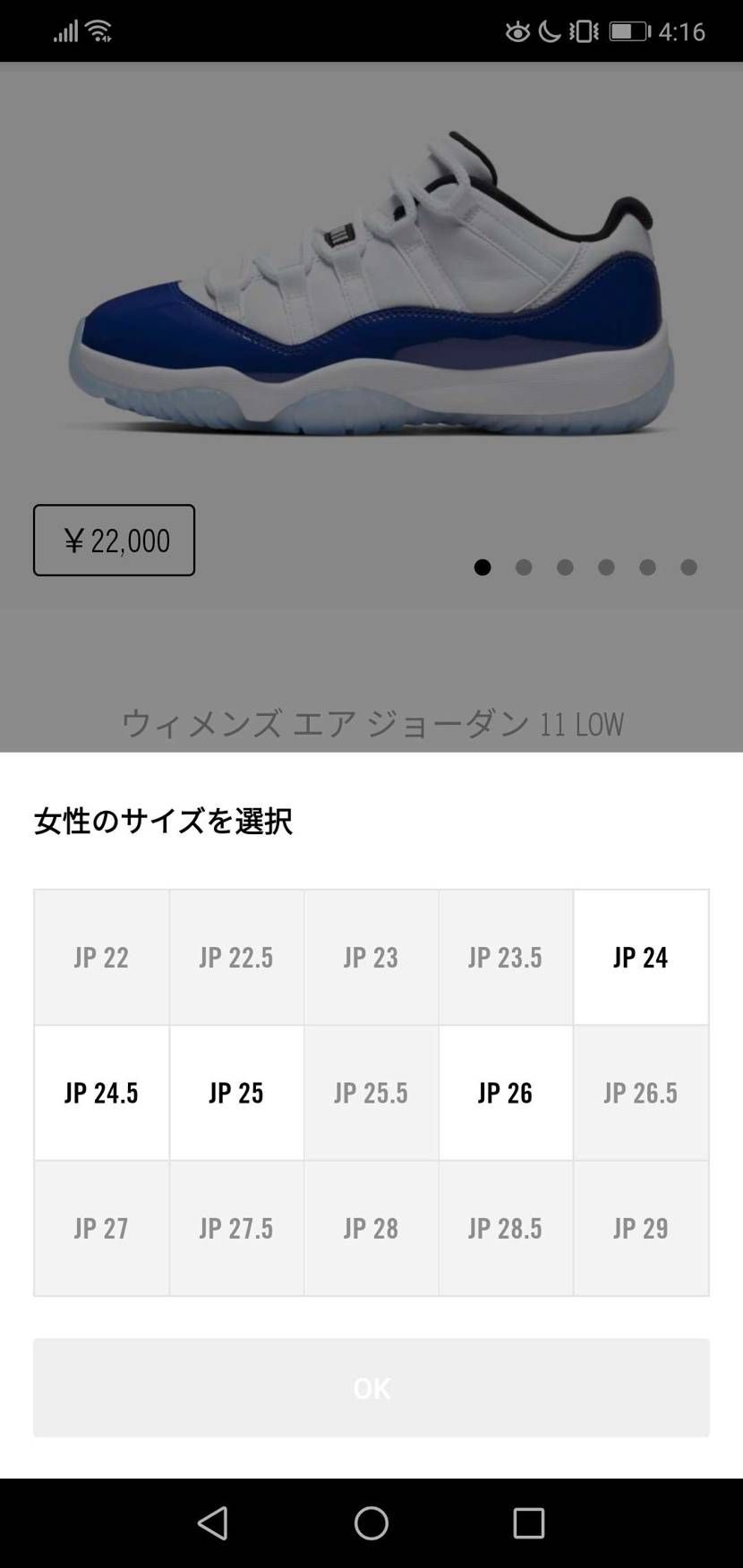
Task: Return to the home screen
Action: (x=371, y=1522)
